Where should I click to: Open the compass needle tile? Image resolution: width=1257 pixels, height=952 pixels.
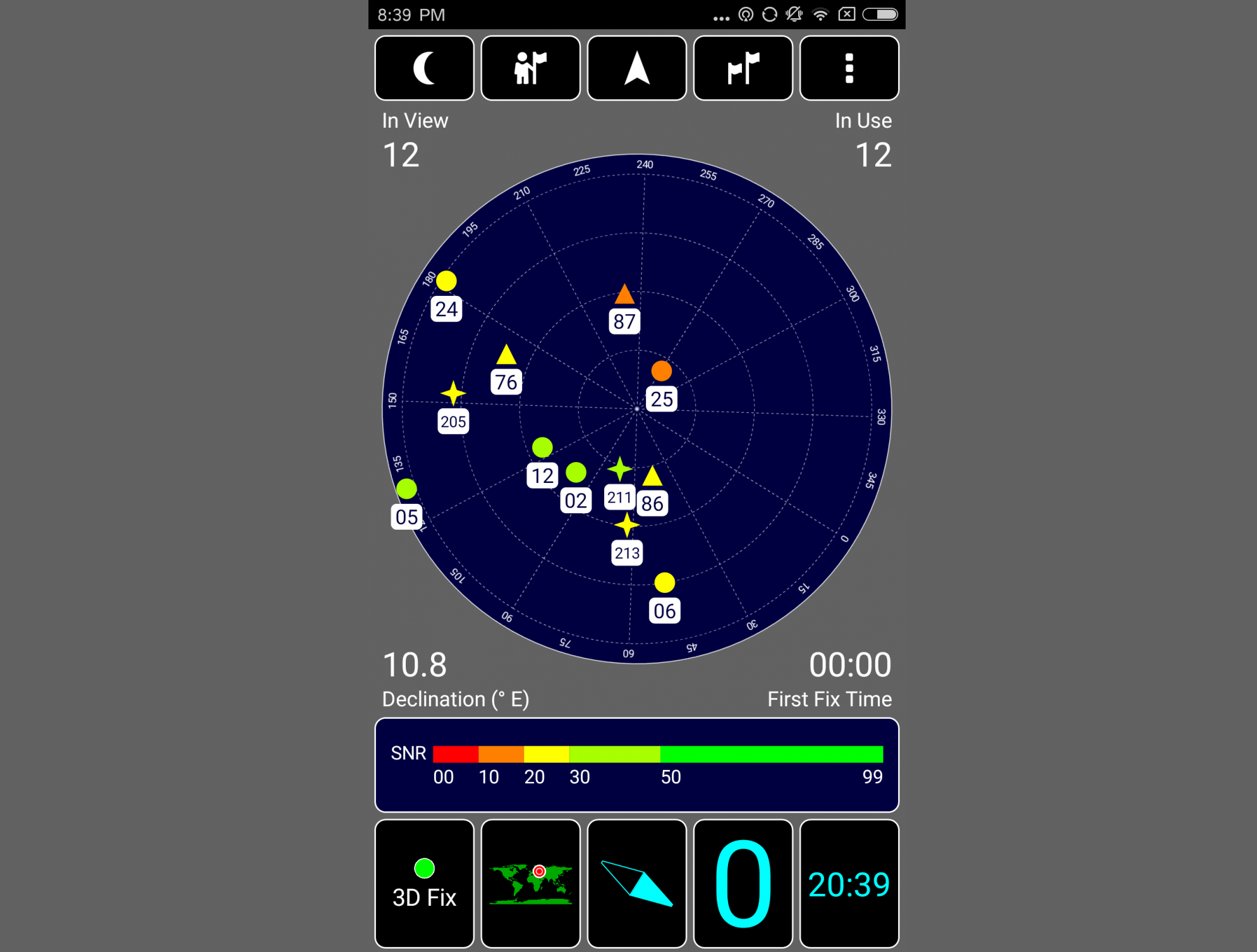tap(636, 883)
